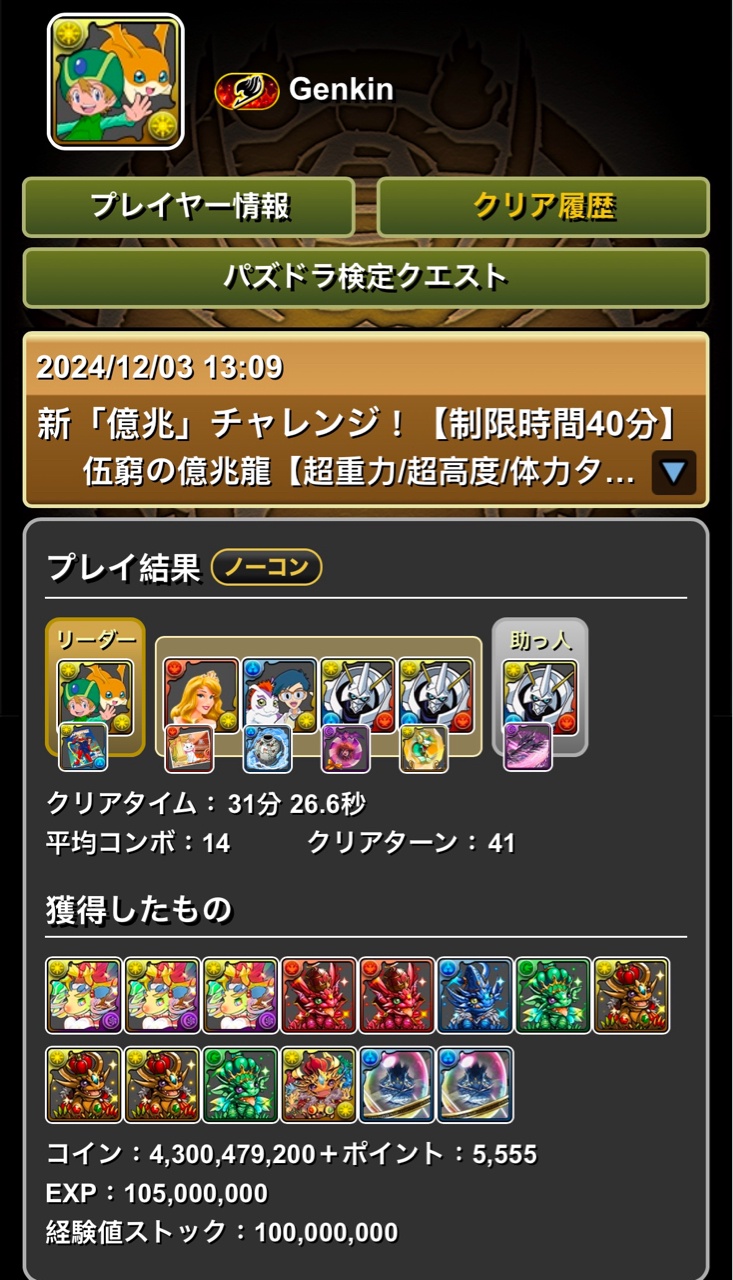This screenshot has height=1280, width=733.
Task: Switch to the クリア履歴 tab
Action: (543, 207)
